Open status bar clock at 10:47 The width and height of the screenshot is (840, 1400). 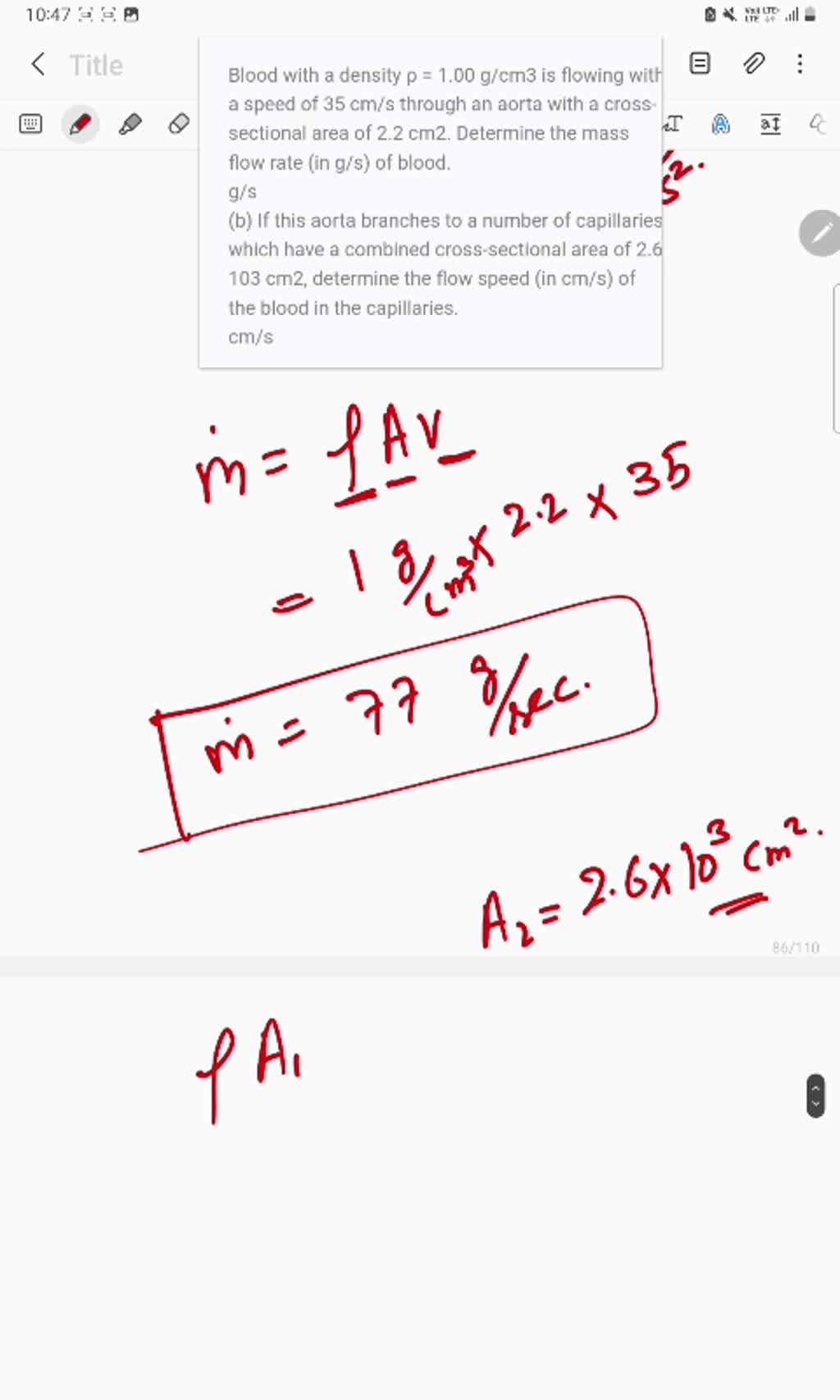[x=47, y=14]
